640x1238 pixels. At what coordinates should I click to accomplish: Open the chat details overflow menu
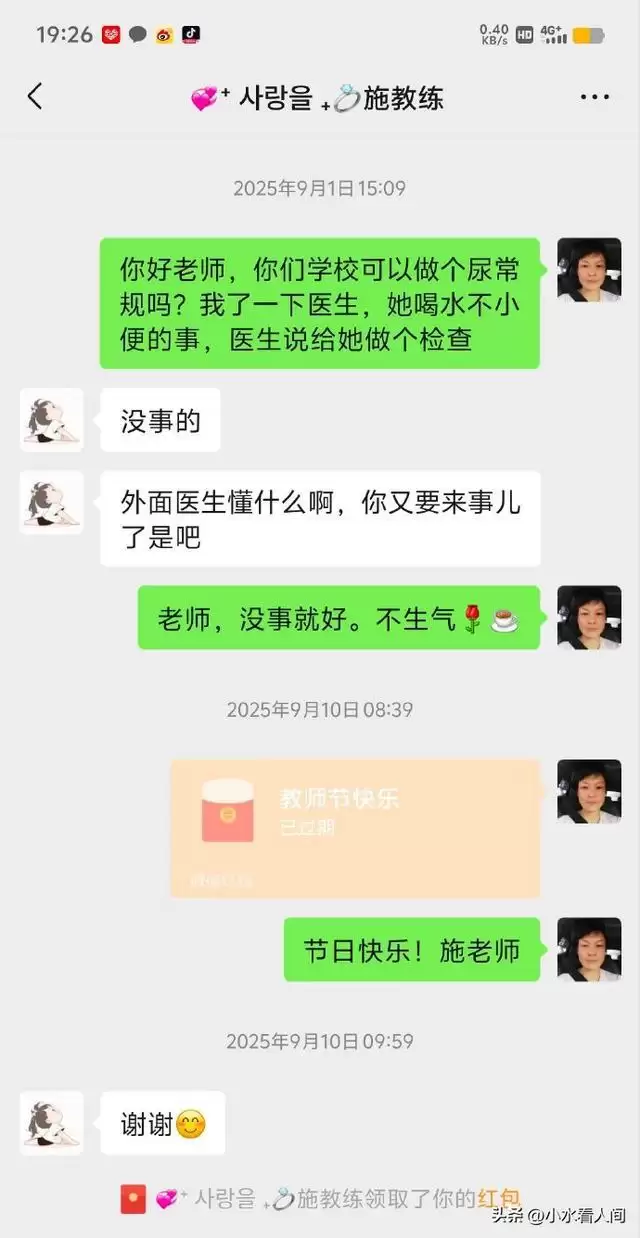tap(594, 97)
